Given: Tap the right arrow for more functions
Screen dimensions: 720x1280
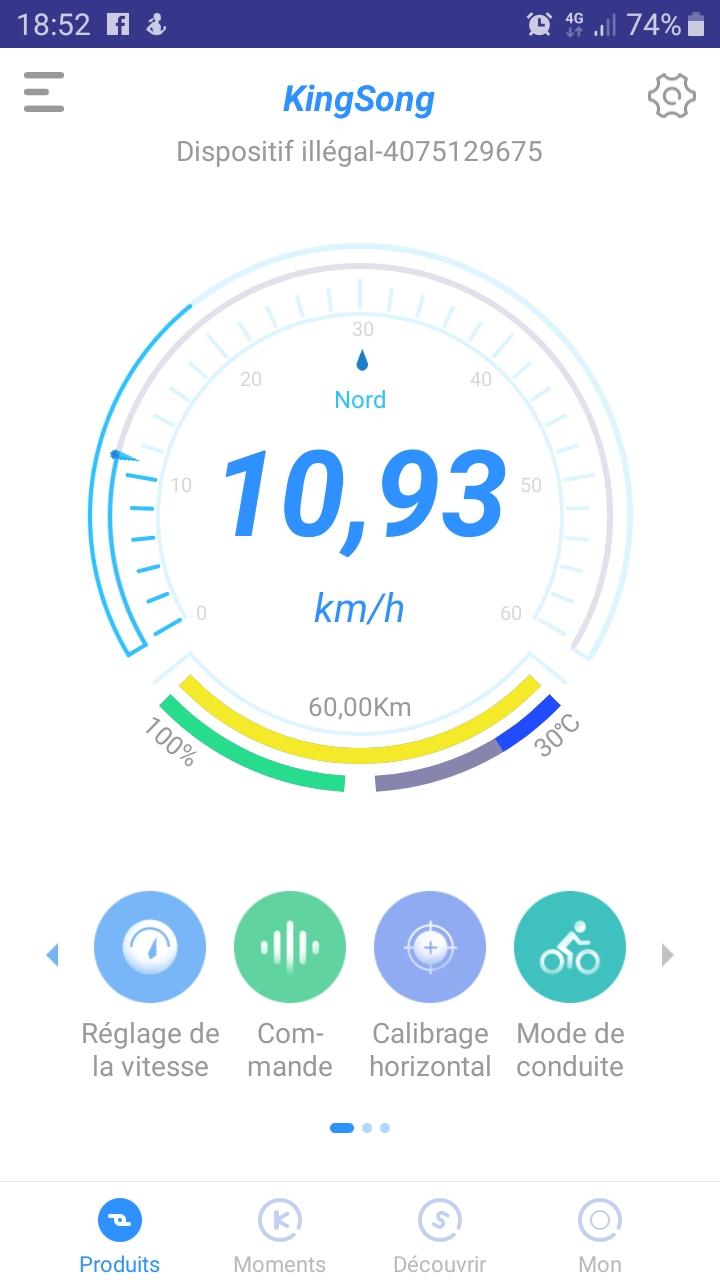Looking at the screenshot, I should click(668, 955).
